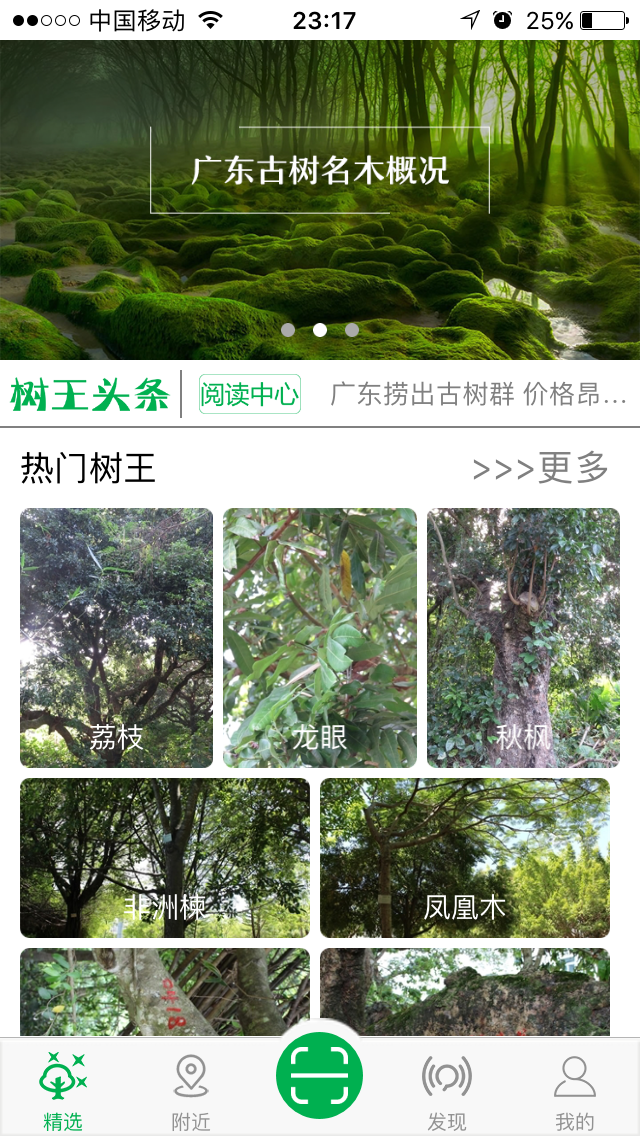Open headline 广东捞出古树群 news

tap(478, 395)
